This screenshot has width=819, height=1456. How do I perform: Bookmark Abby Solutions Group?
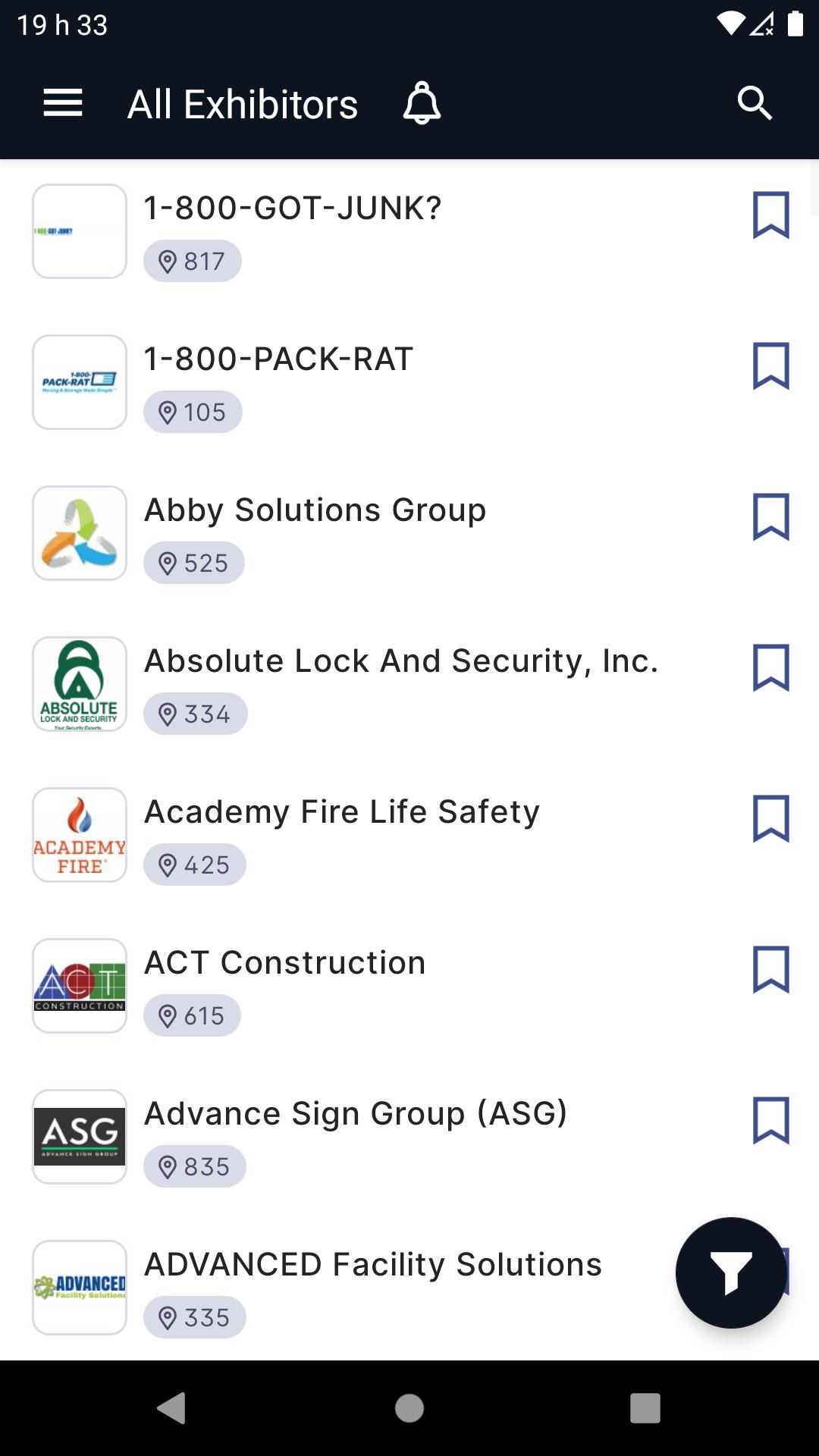(x=770, y=517)
